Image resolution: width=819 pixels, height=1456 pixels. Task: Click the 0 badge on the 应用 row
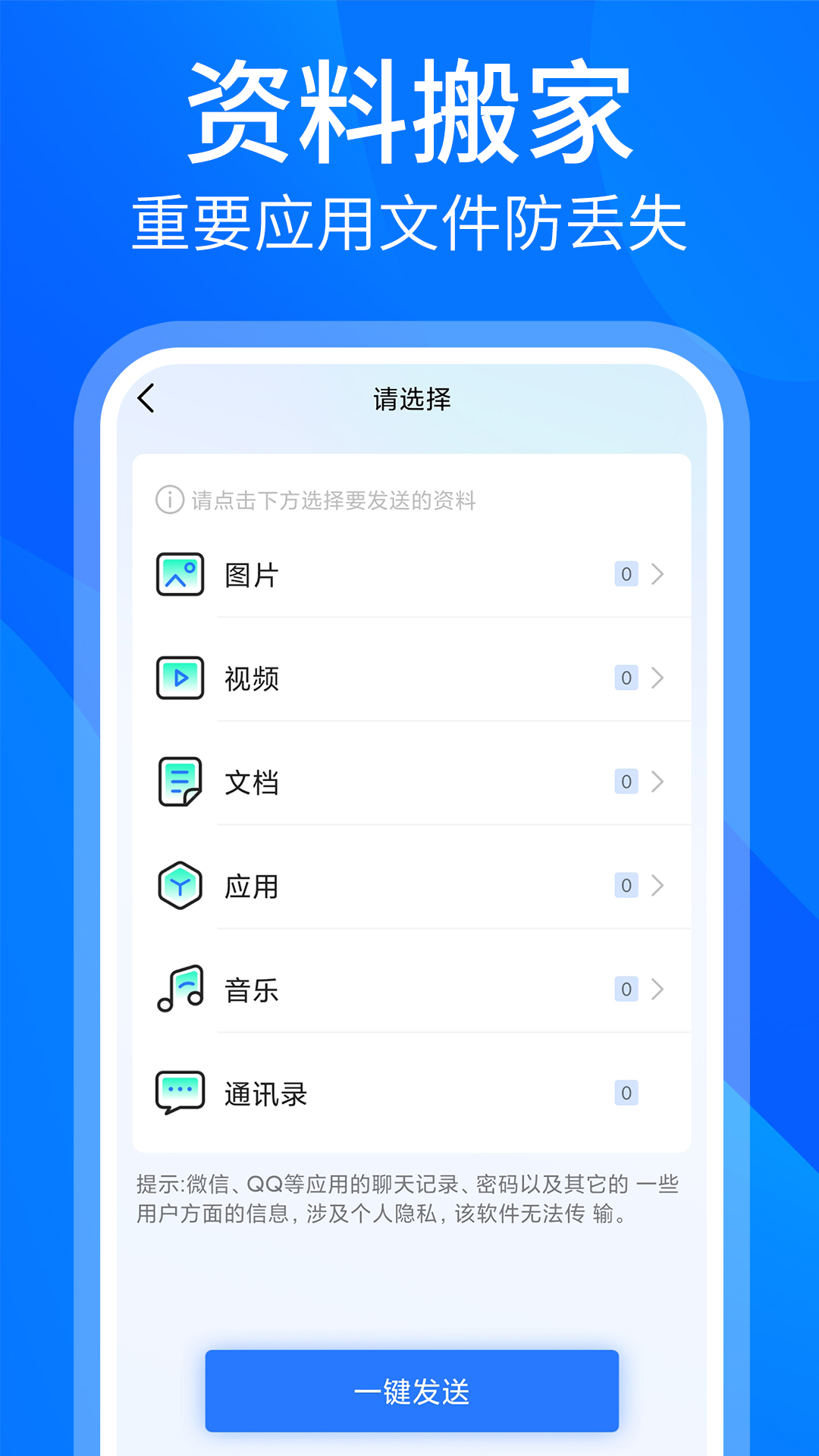click(x=626, y=885)
